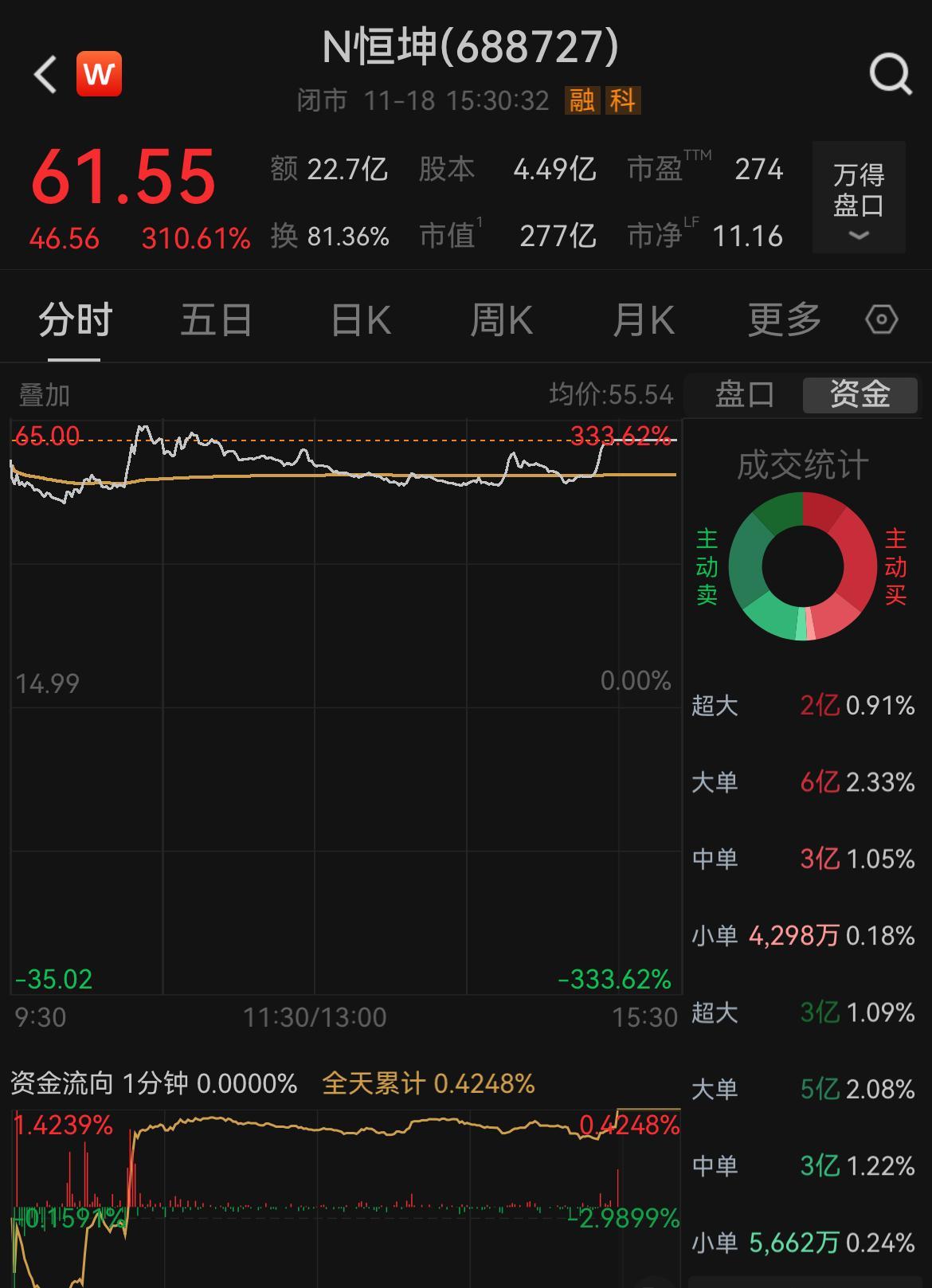The height and width of the screenshot is (1288, 932).
Task: Switch side panel to 资金
Action: [x=860, y=394]
